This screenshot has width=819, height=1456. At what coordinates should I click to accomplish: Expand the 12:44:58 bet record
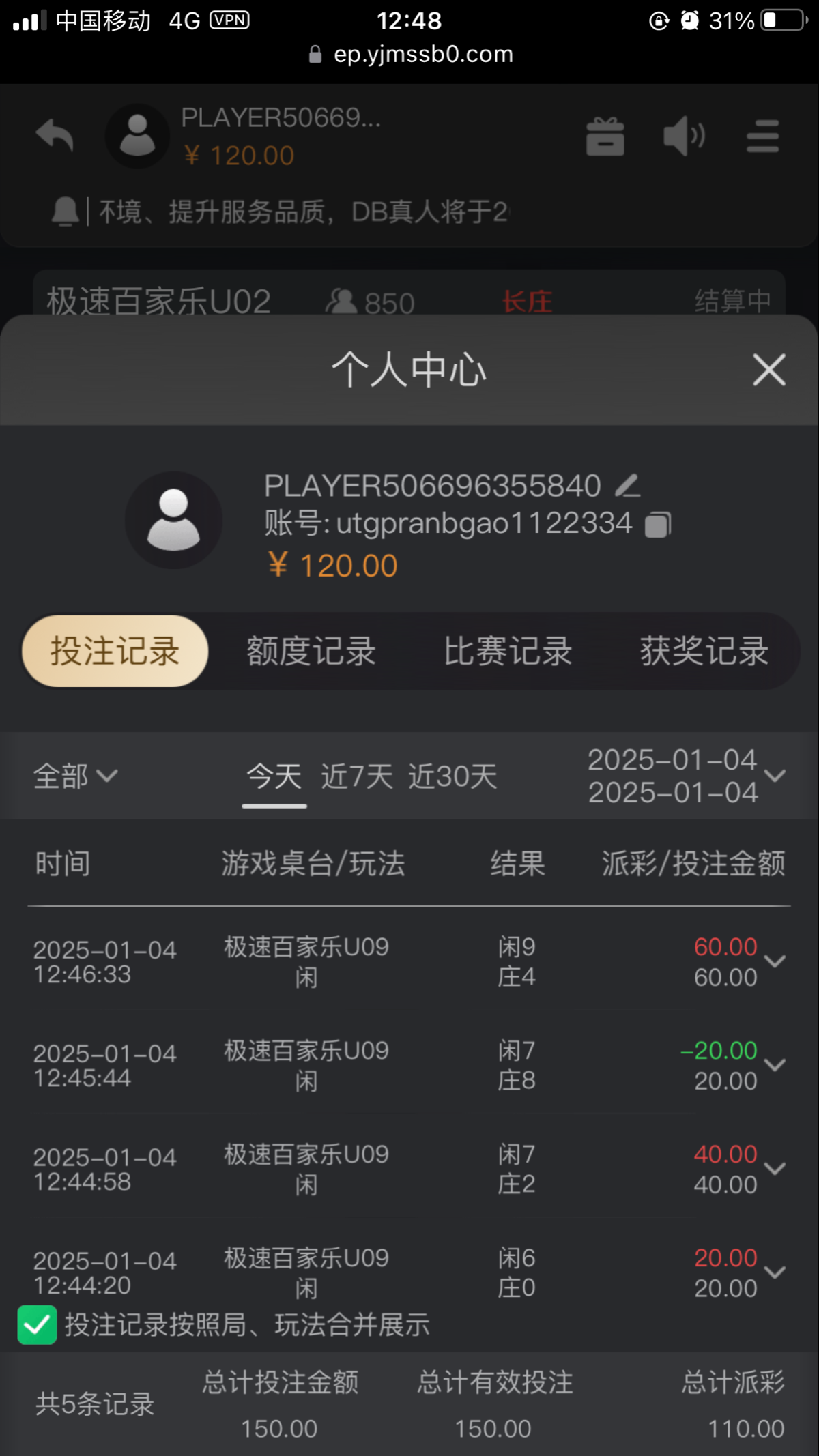pyautogui.click(x=775, y=1169)
